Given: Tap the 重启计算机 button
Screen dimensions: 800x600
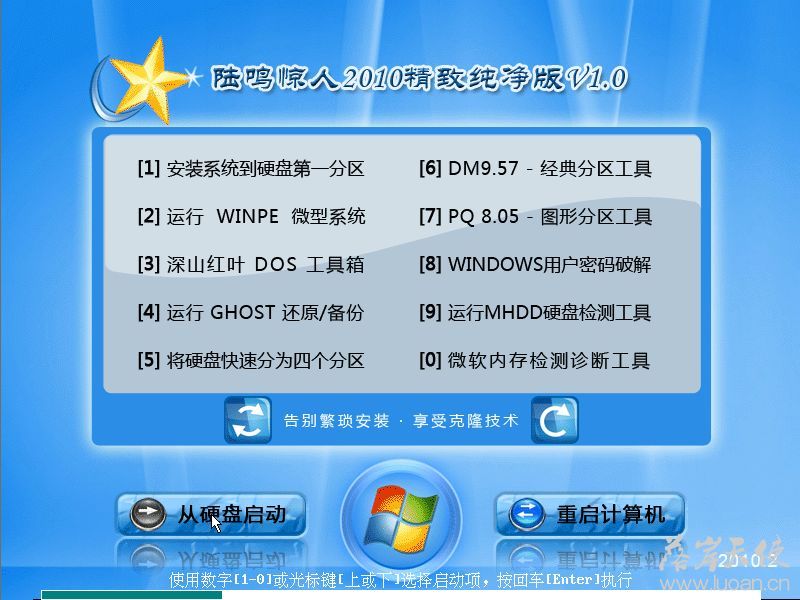Looking at the screenshot, I should click(589, 515).
